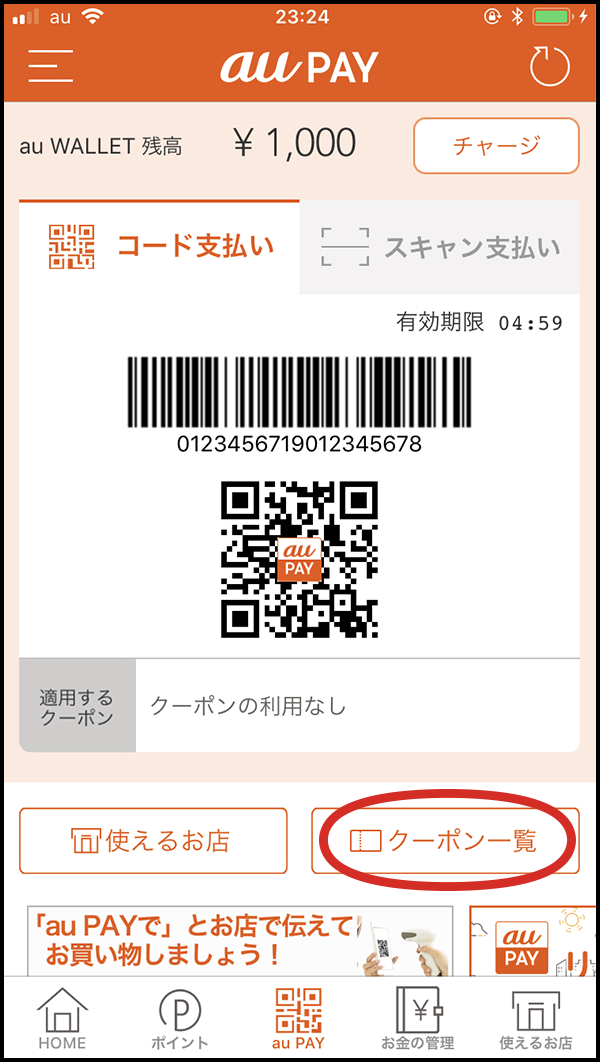Image resolution: width=600 pixels, height=1062 pixels.
Task: Switch to the コード支払い tab
Action: 160,246
